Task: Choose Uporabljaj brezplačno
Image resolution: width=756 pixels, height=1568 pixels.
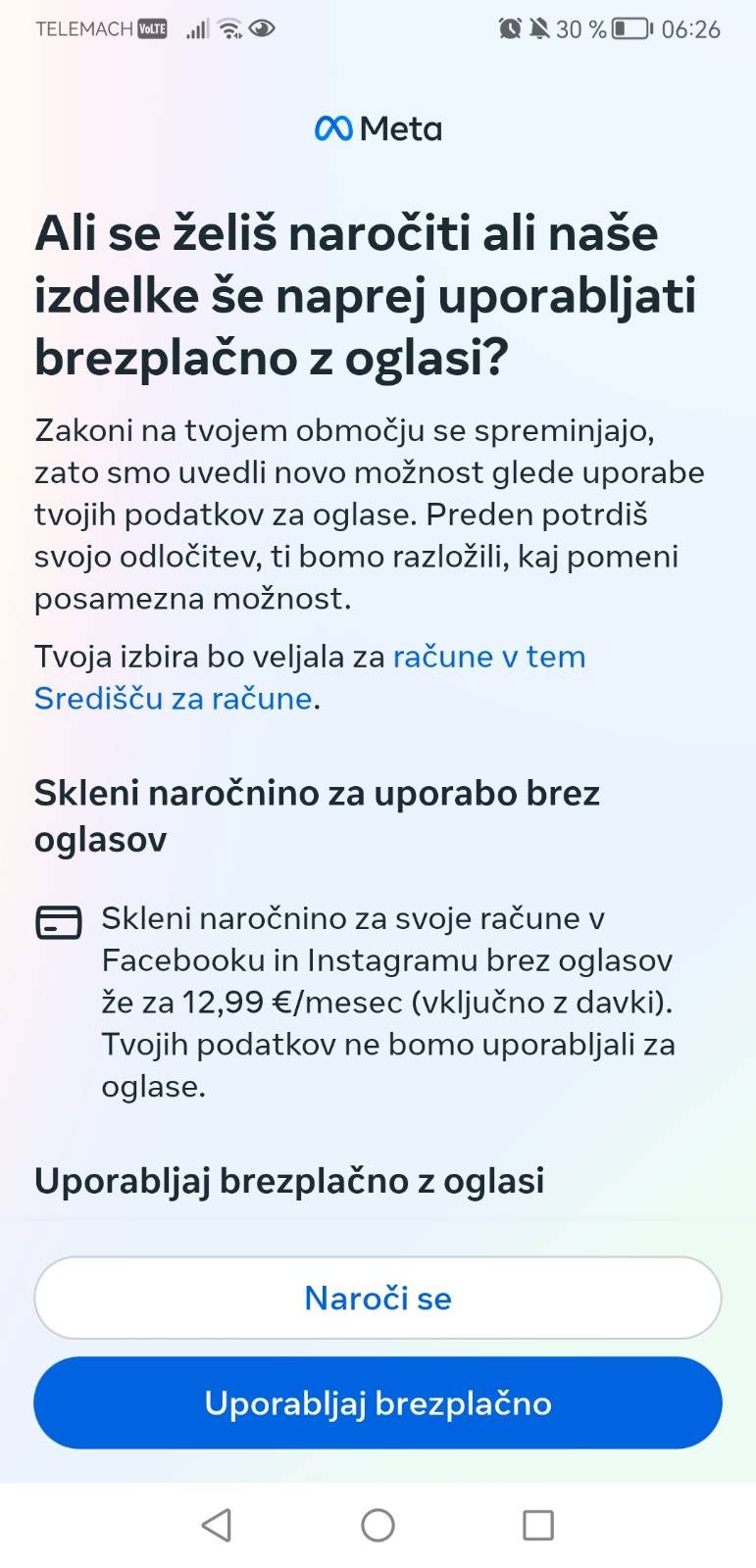Action: coord(378,1402)
